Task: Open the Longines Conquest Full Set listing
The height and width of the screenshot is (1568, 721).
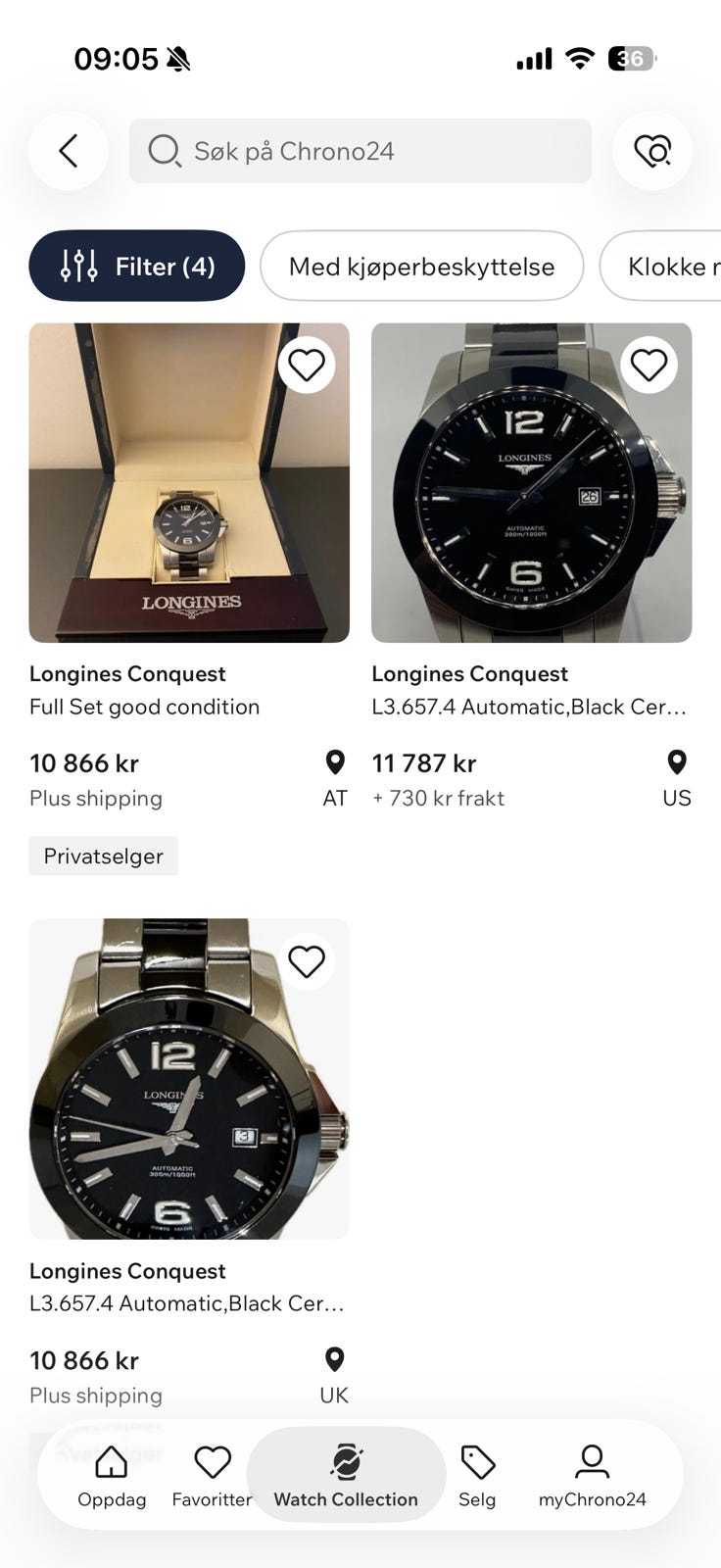Action: 189,483
